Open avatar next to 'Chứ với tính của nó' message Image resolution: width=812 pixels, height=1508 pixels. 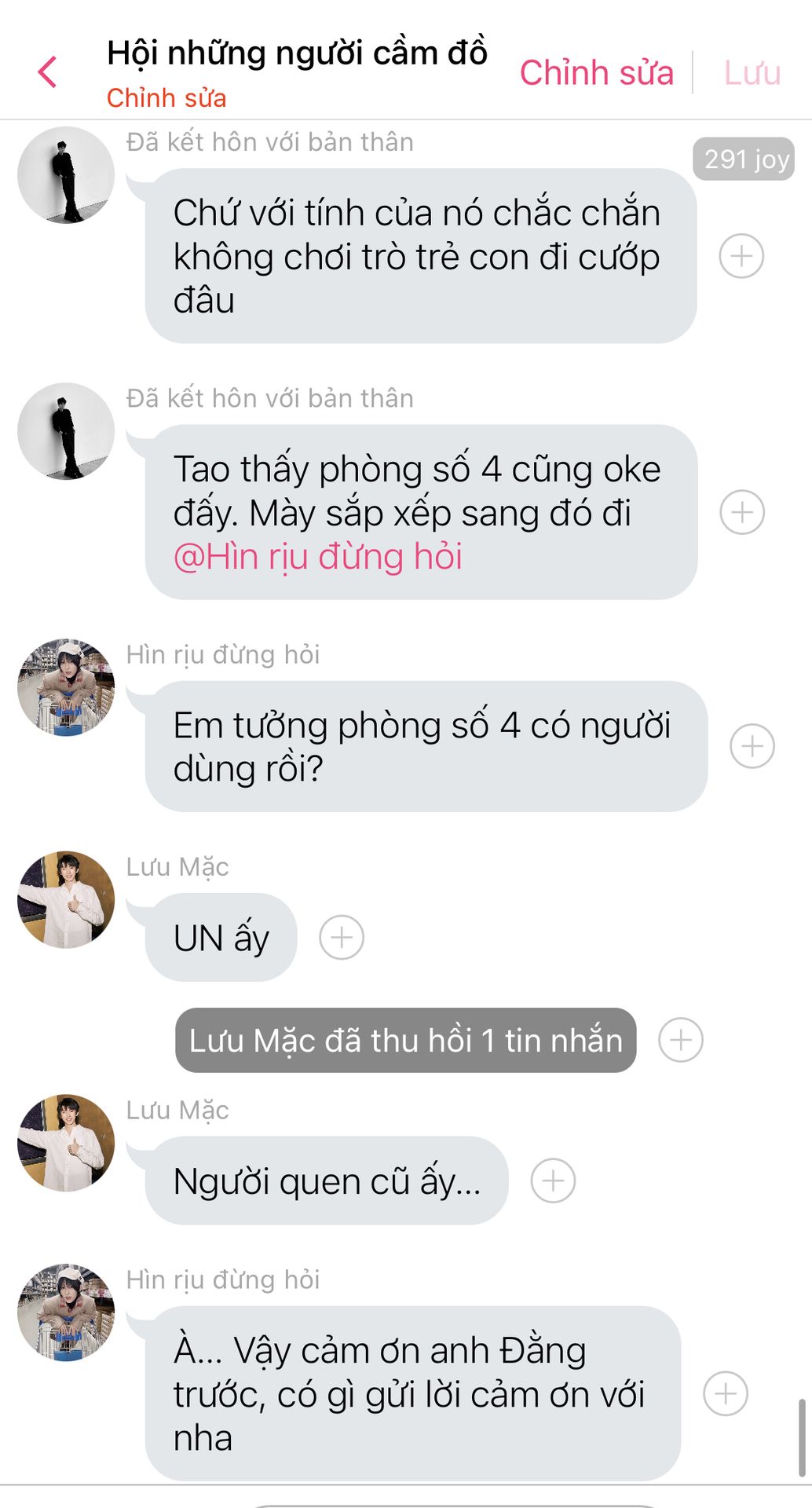[x=66, y=175]
